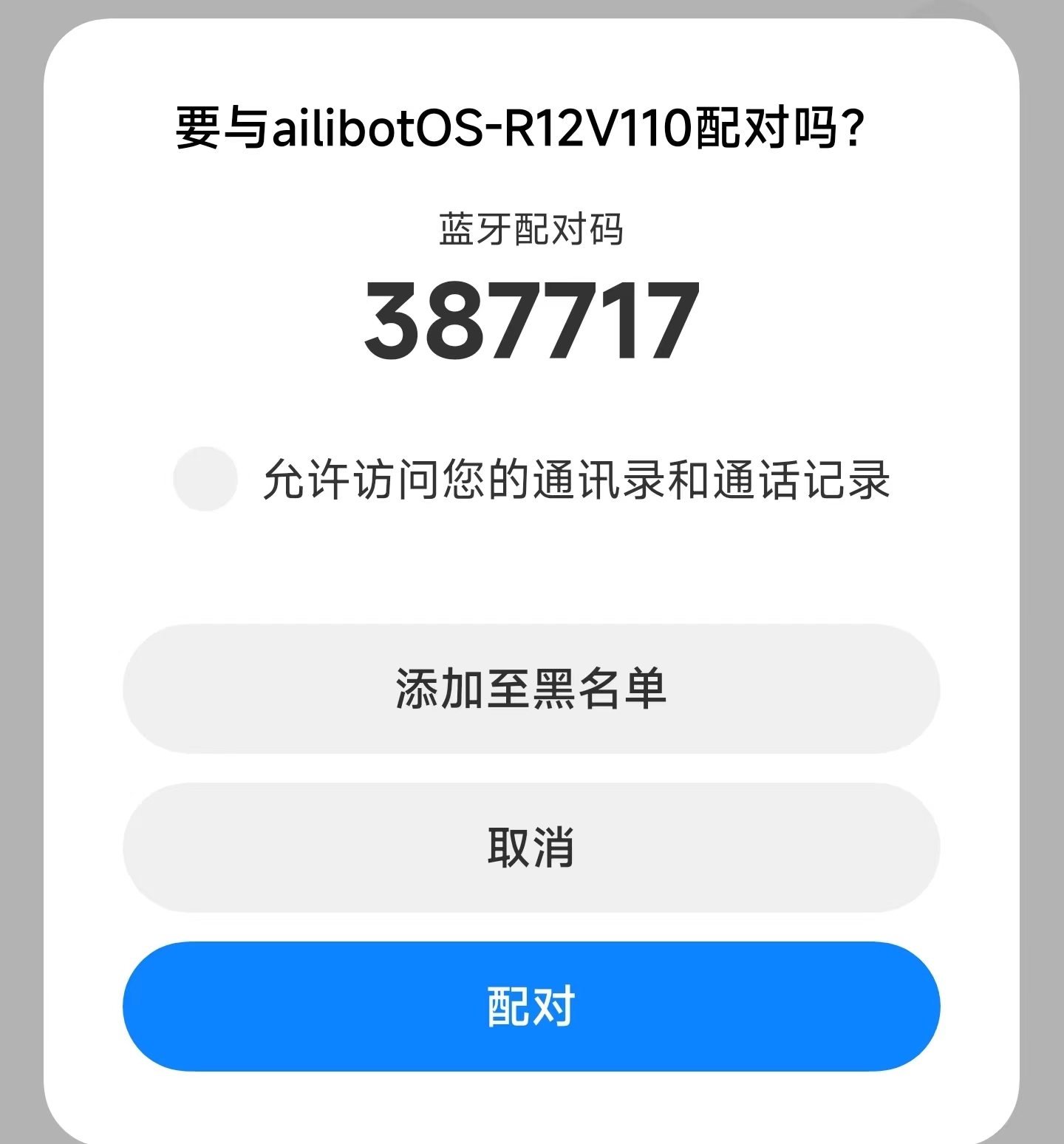
Task: Click the dialog title 要与ailibotOS-R12V110配对吗
Action: pos(519,126)
